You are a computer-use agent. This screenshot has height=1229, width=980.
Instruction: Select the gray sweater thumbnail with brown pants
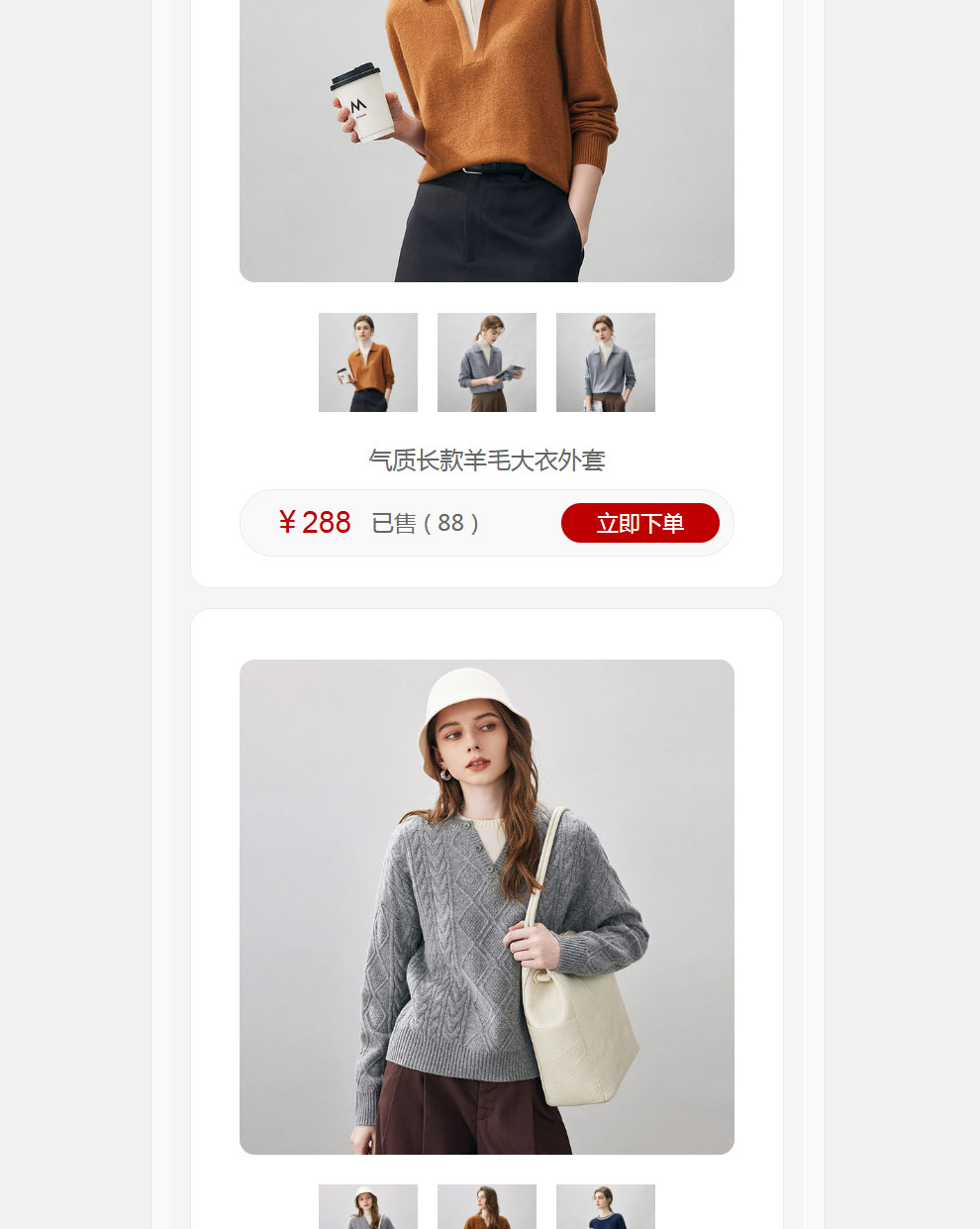tap(606, 362)
